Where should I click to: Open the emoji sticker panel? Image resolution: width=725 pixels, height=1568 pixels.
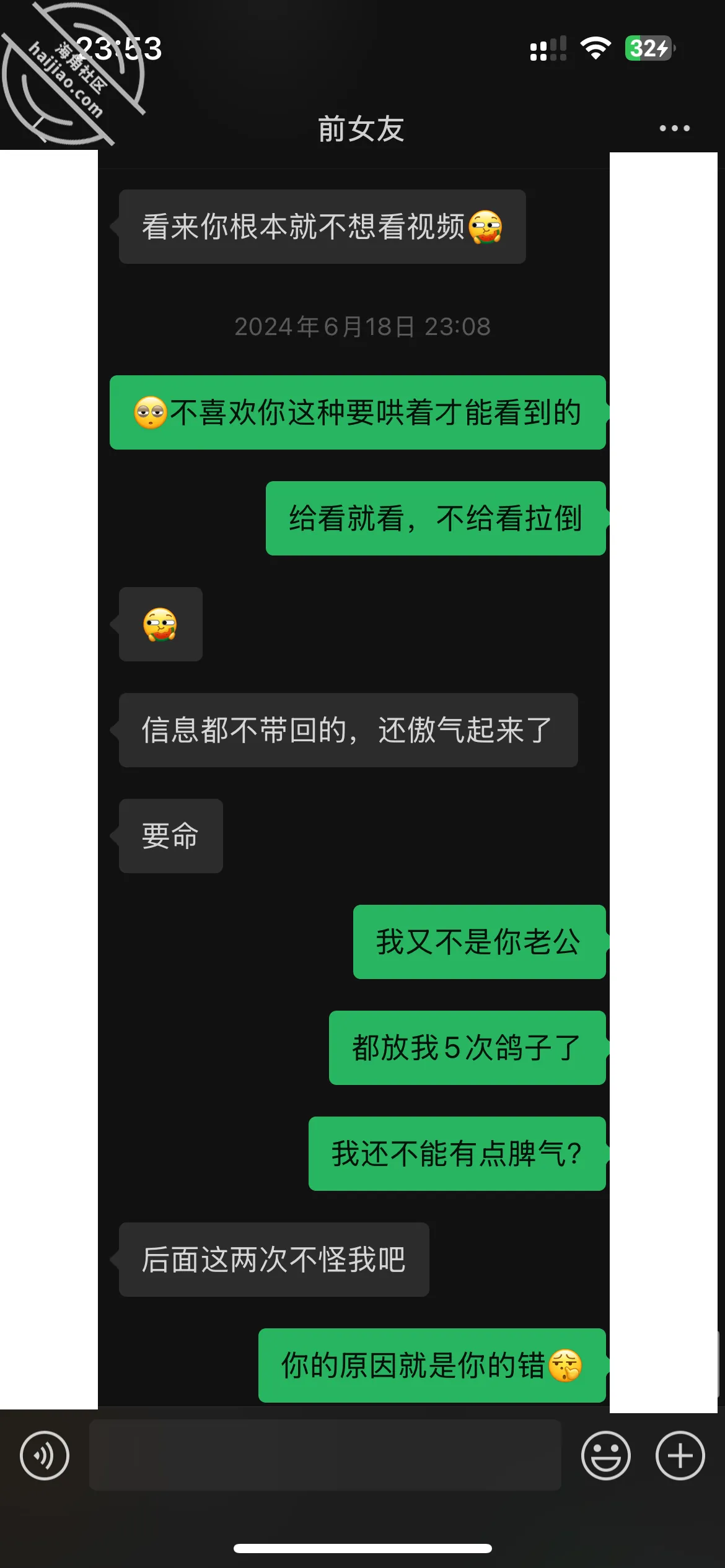tap(605, 1455)
